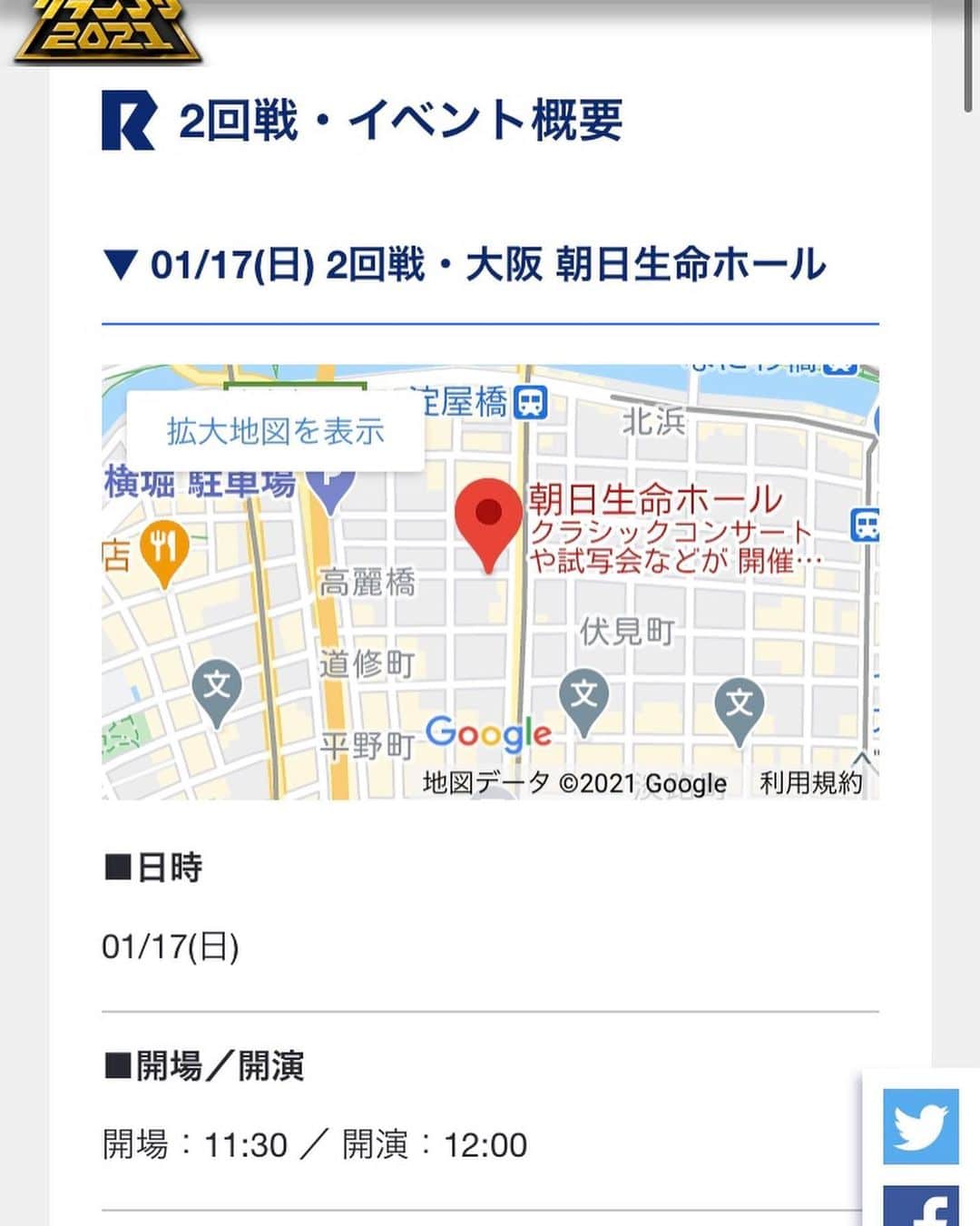Tap the 淀屋橋 station icon on map

click(x=531, y=402)
